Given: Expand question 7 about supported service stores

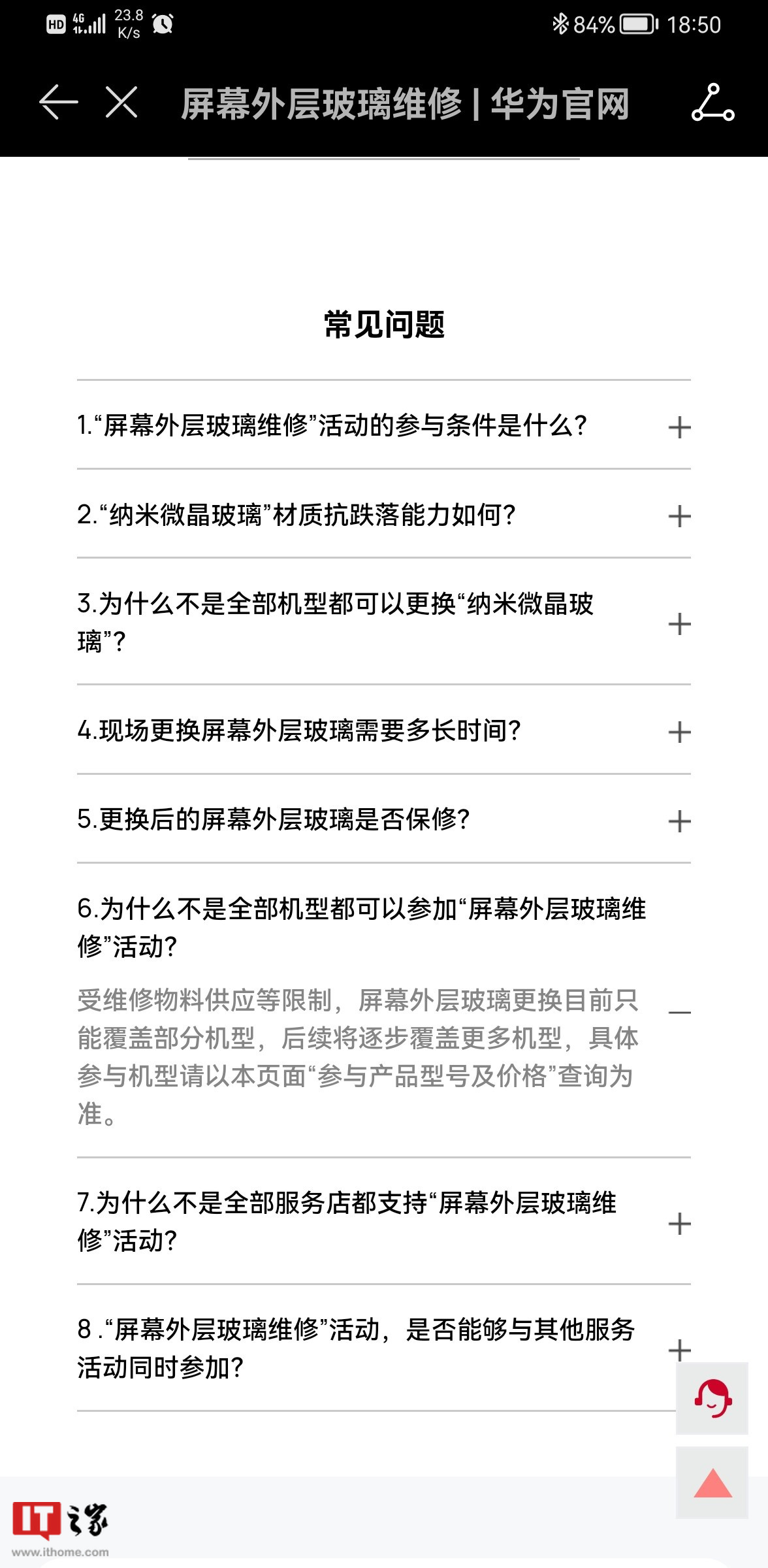Looking at the screenshot, I should [679, 1223].
